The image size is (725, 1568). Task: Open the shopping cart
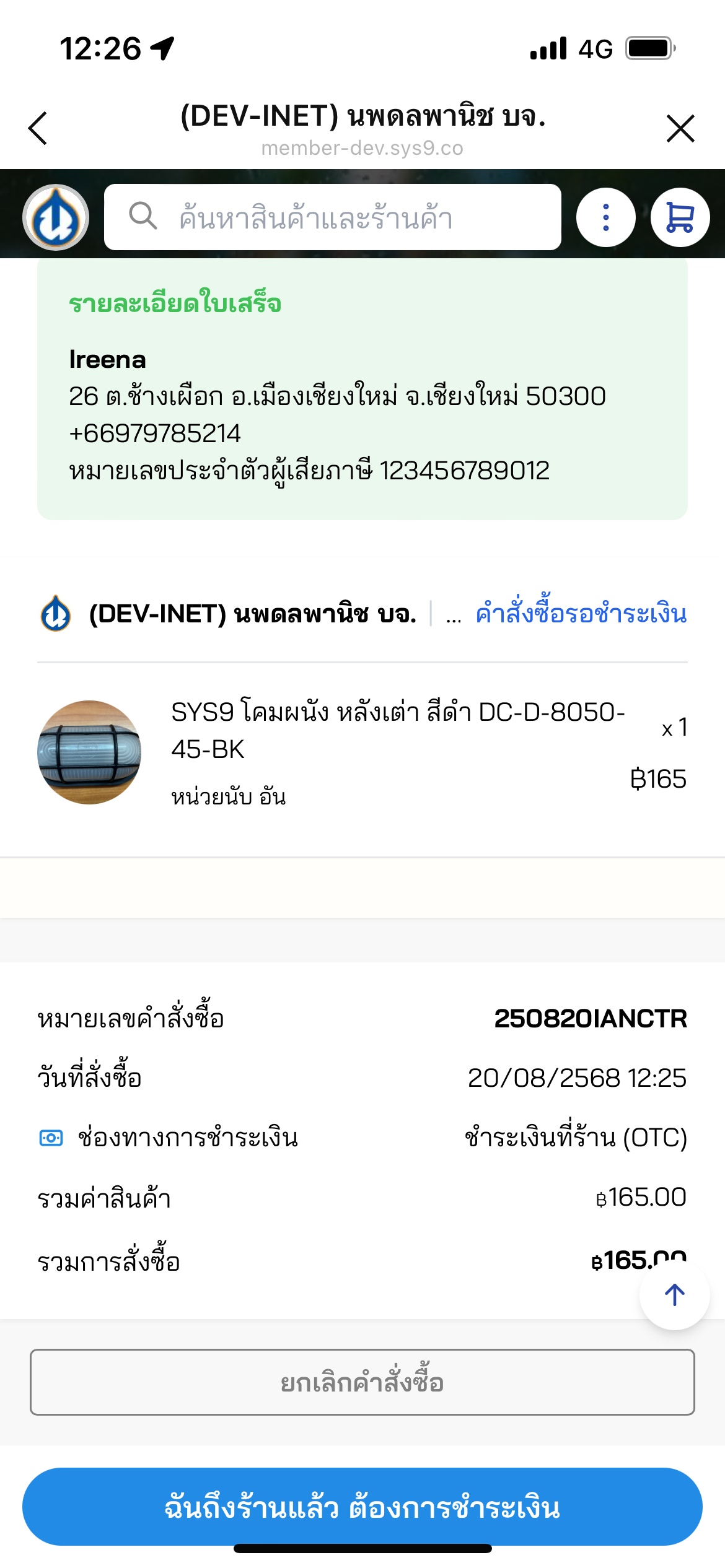pyautogui.click(x=680, y=217)
